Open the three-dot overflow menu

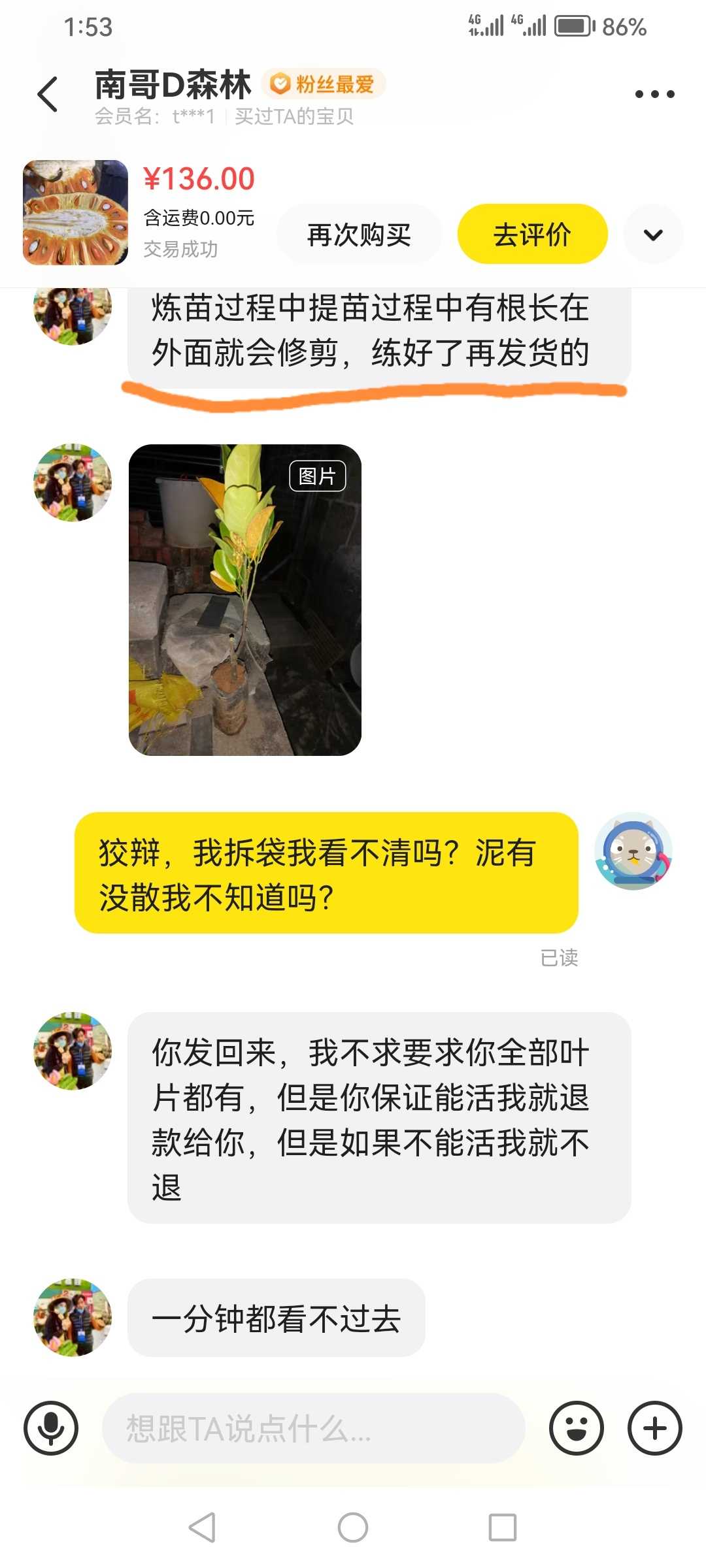pyautogui.click(x=654, y=94)
